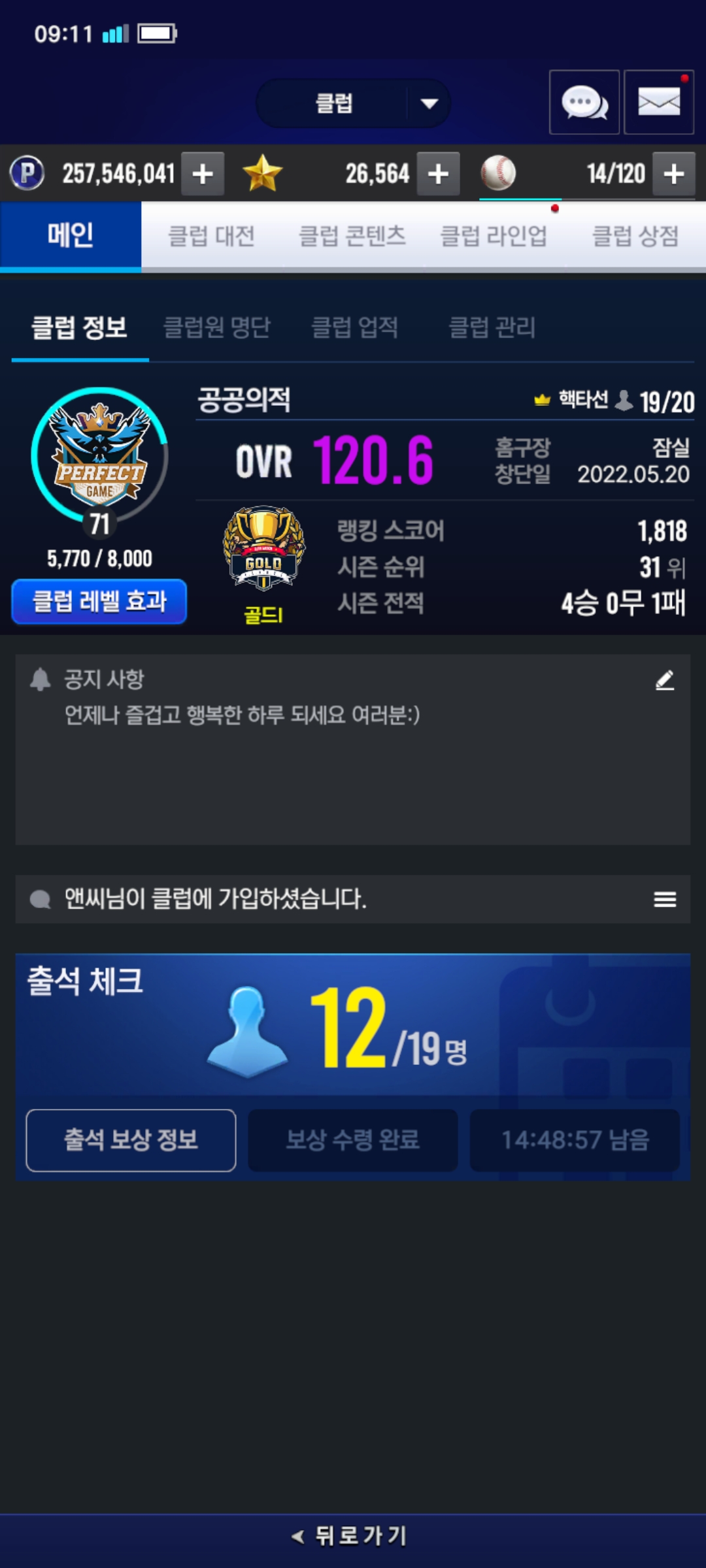
Task: Add more points with the plus next to 257,546,041
Action: (x=203, y=174)
